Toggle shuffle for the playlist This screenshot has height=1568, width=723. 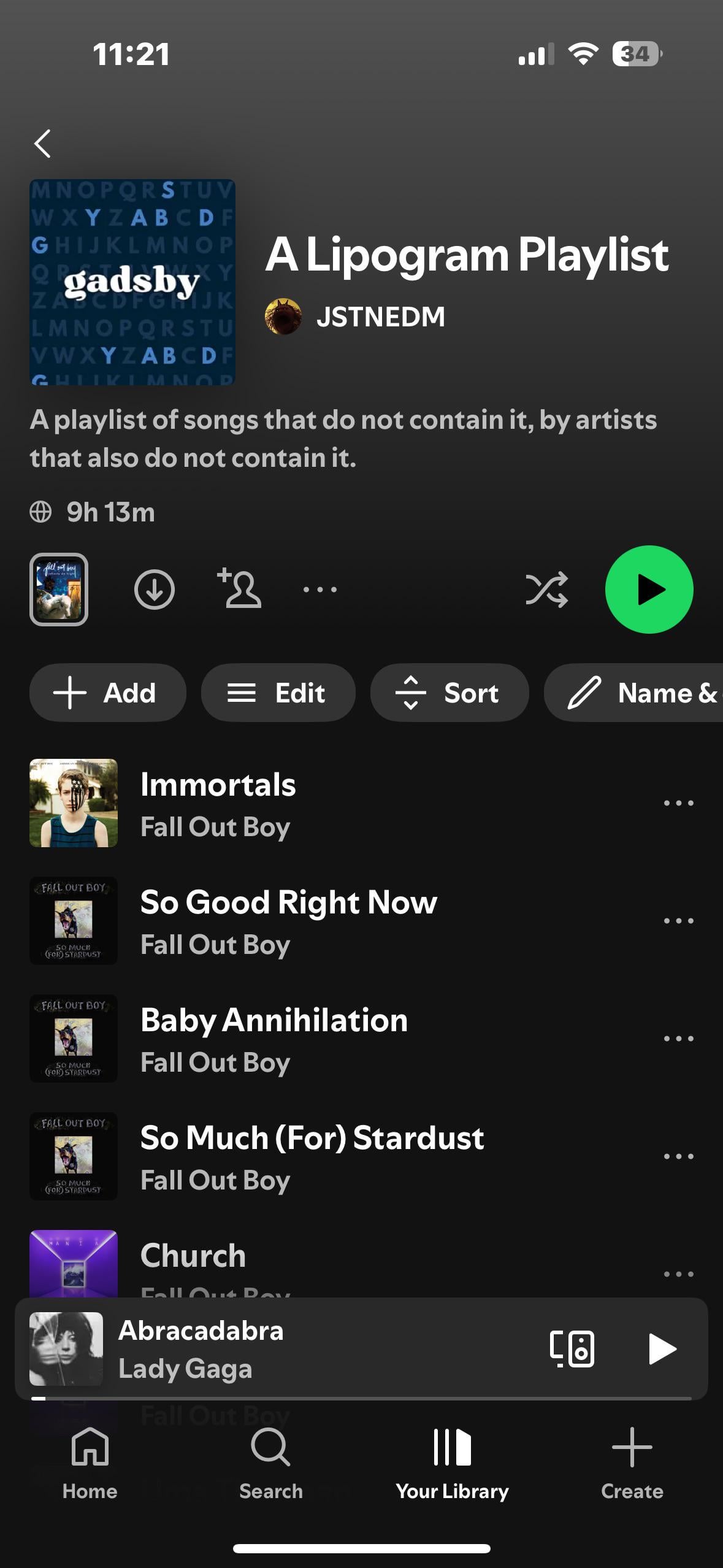coord(546,590)
